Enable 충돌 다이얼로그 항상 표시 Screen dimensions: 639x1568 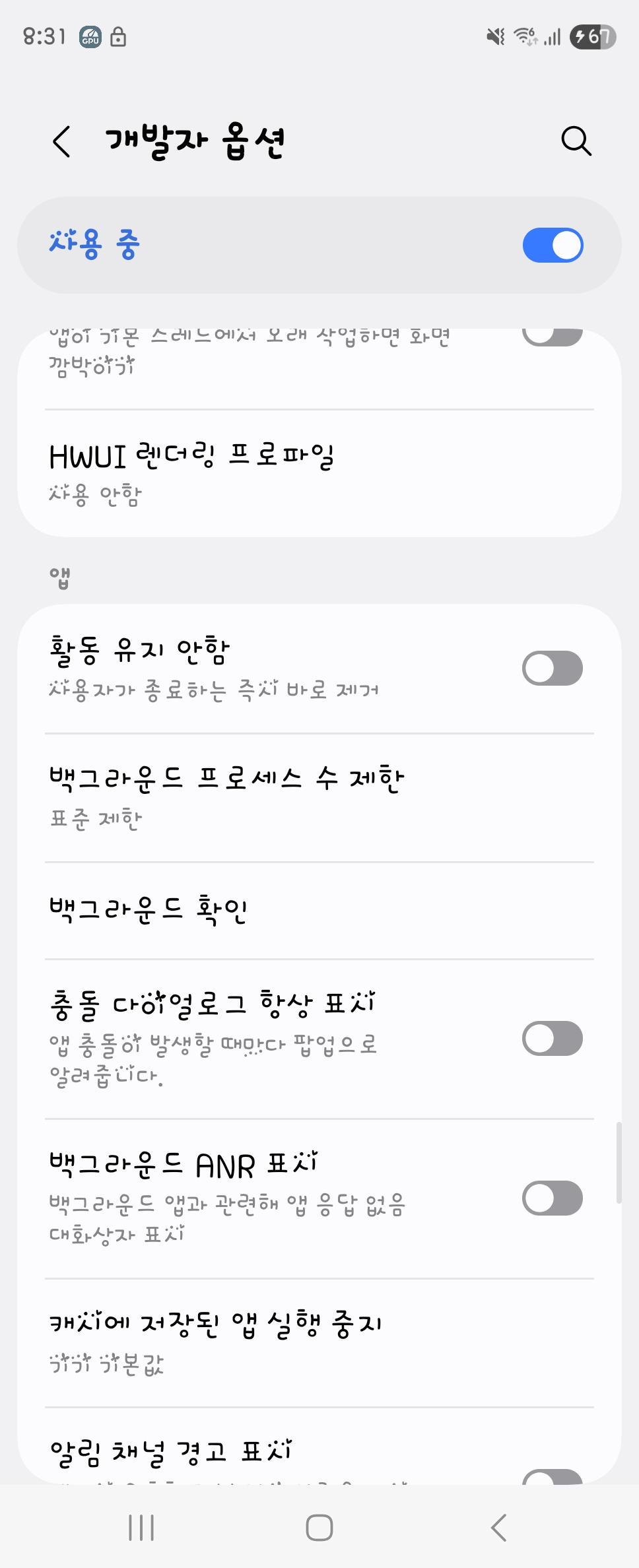click(x=553, y=1039)
